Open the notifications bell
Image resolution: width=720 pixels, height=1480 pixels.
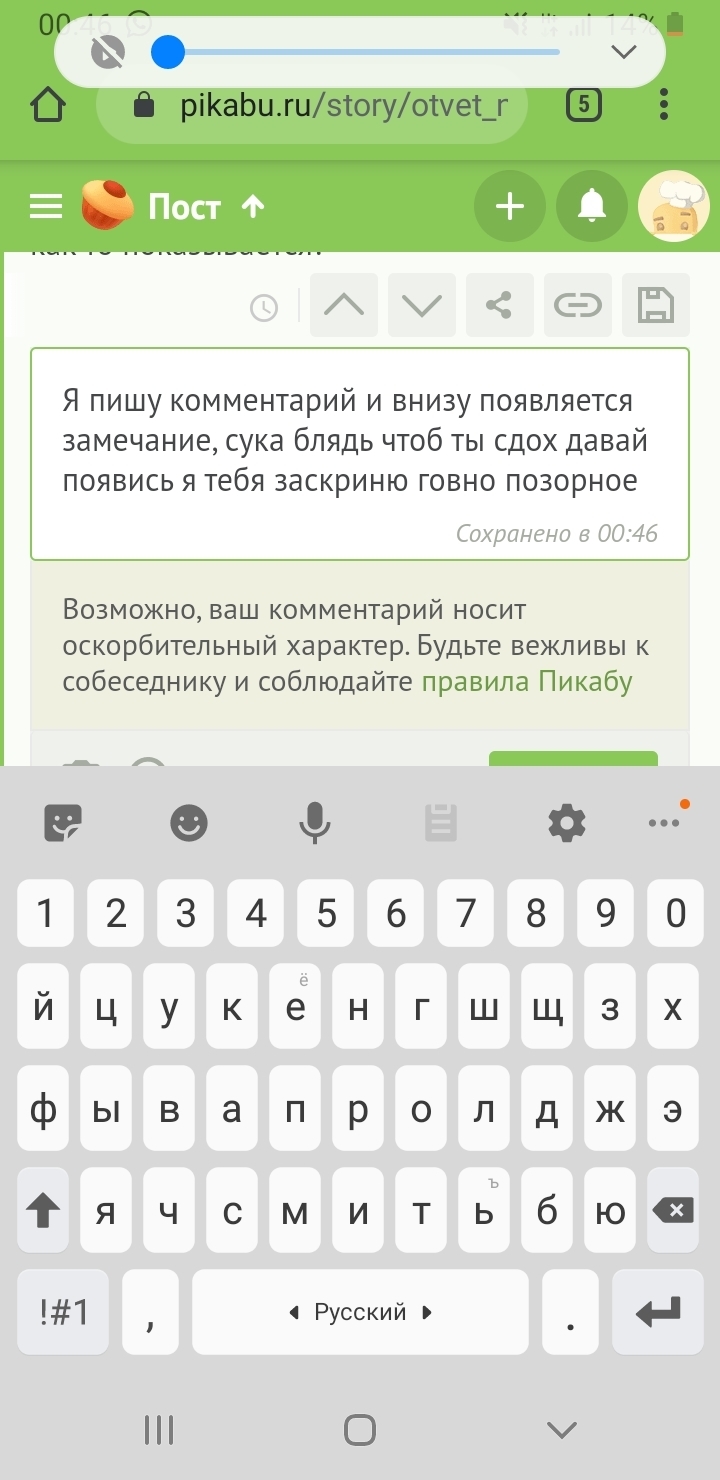tap(592, 206)
